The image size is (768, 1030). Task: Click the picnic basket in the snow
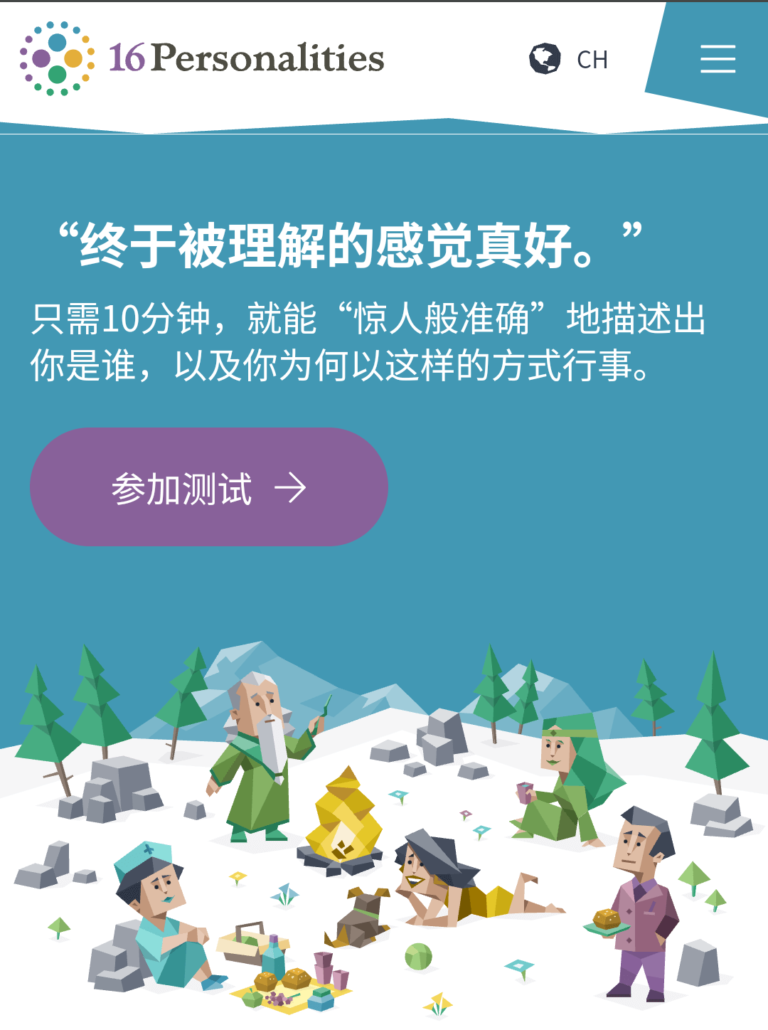[247, 945]
